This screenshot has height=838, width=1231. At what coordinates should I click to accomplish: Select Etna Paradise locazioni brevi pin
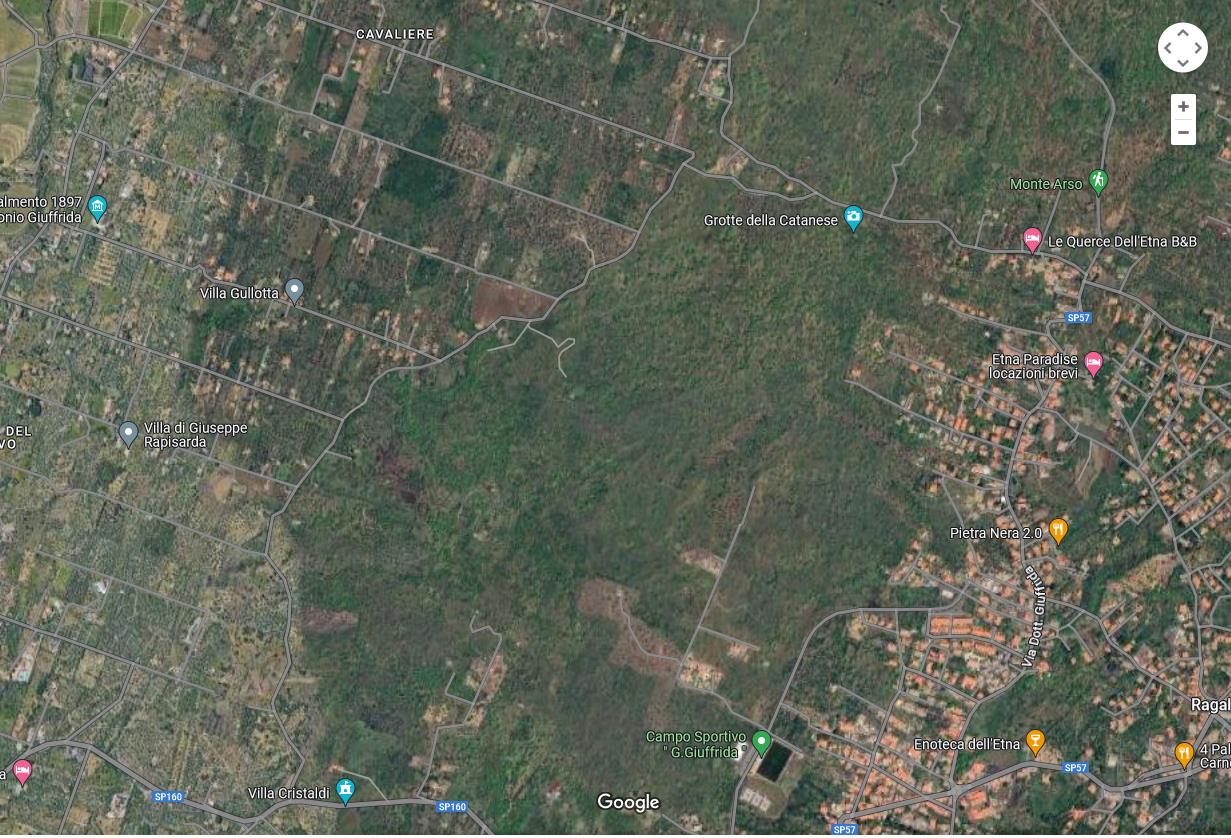click(x=1093, y=363)
